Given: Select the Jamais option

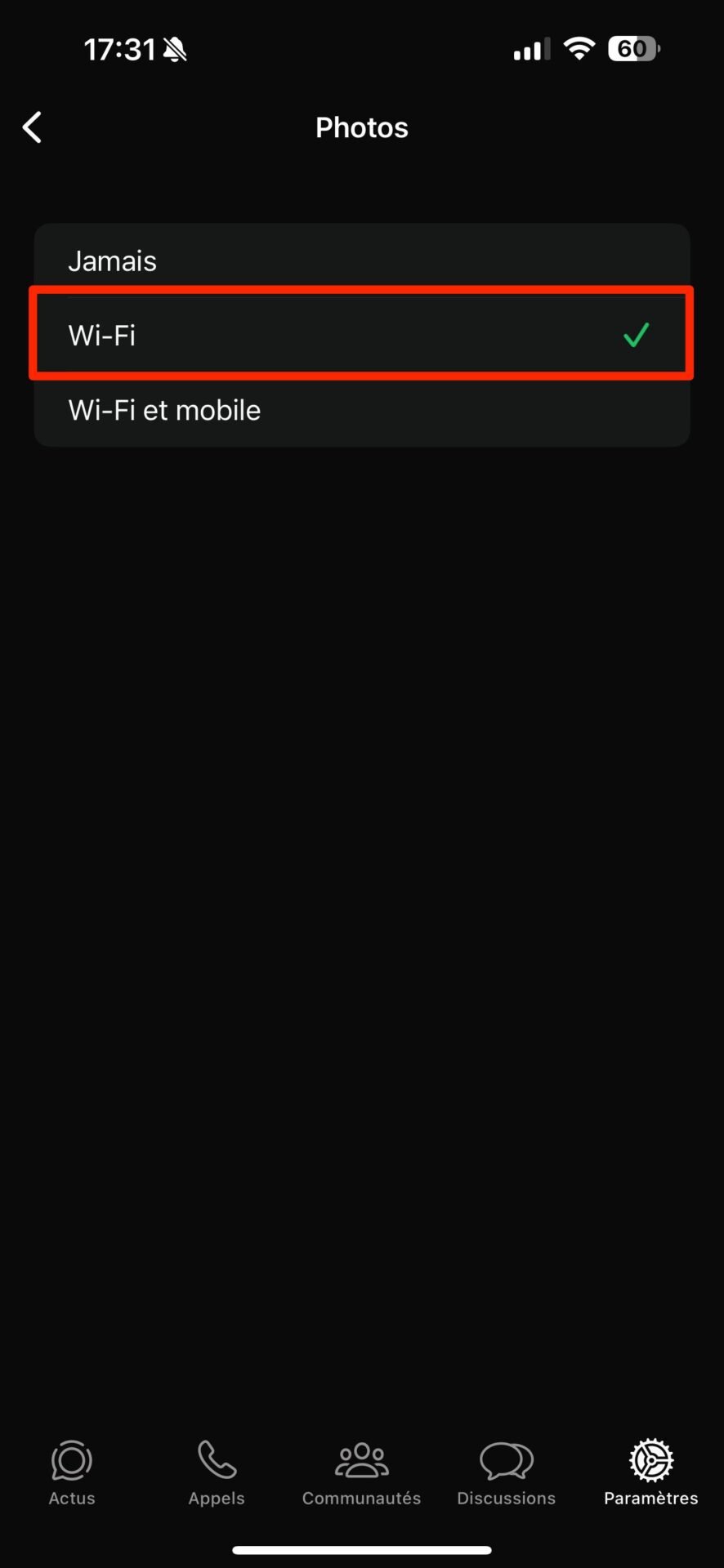Looking at the screenshot, I should coord(362,261).
